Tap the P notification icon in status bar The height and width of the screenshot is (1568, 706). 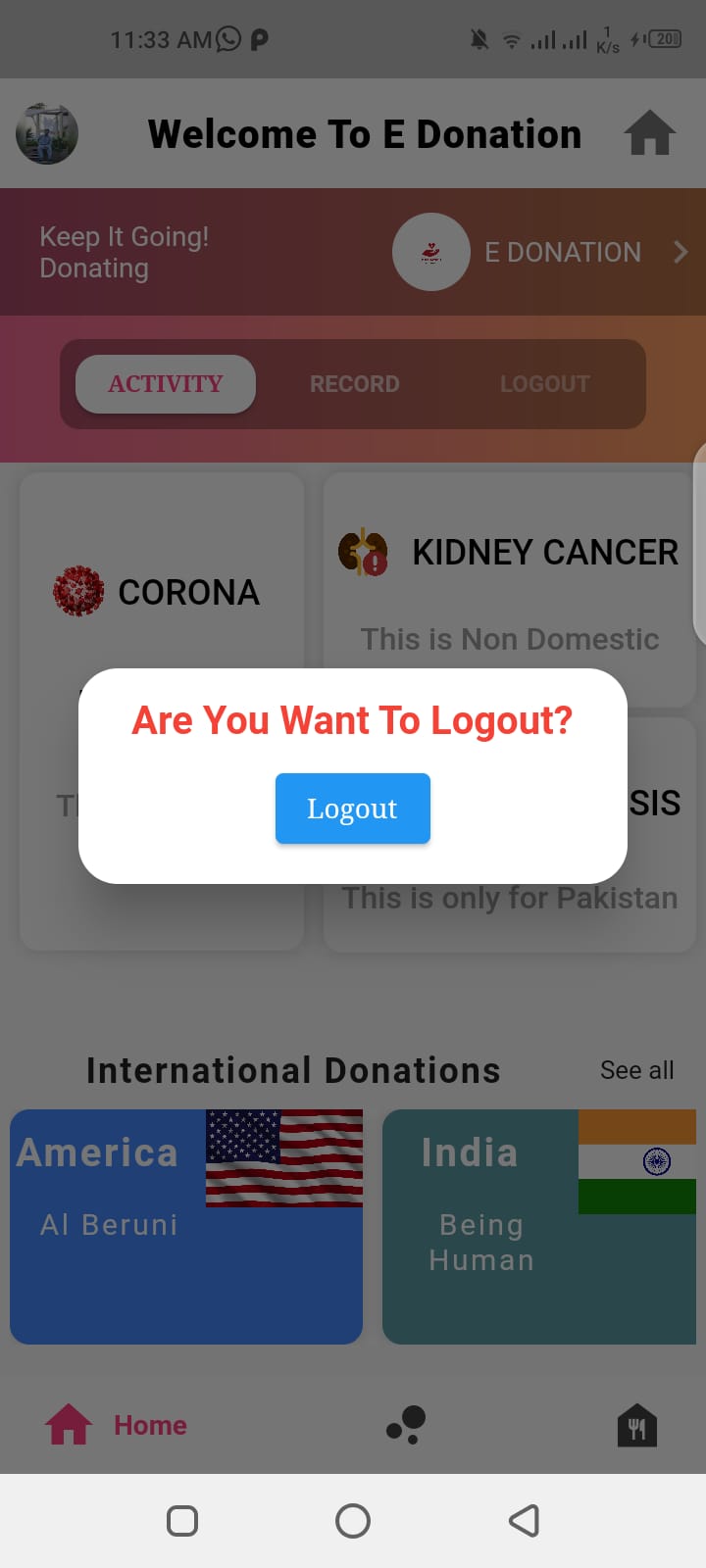point(259,38)
